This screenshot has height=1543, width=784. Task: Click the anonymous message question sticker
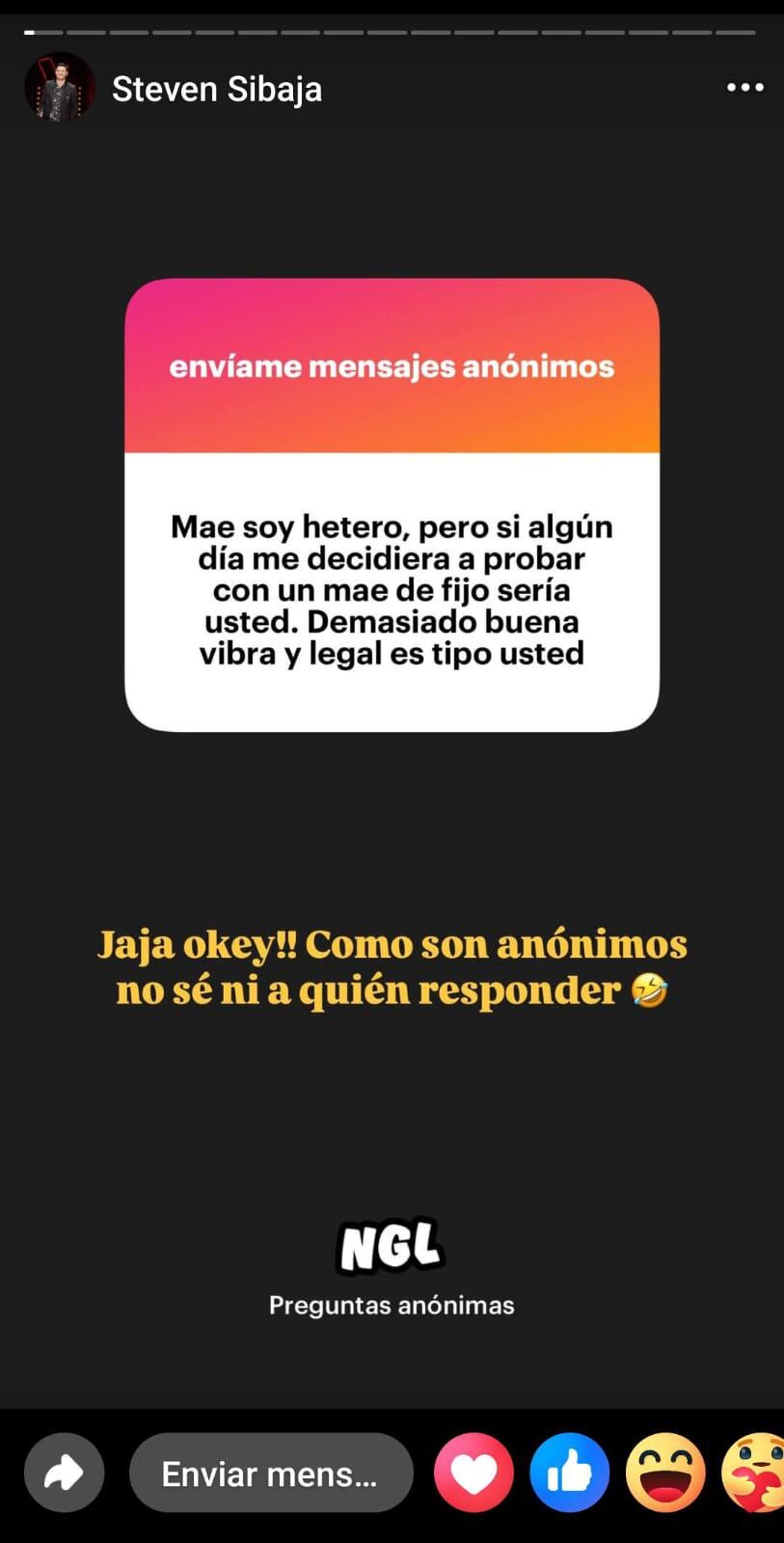[x=391, y=501]
